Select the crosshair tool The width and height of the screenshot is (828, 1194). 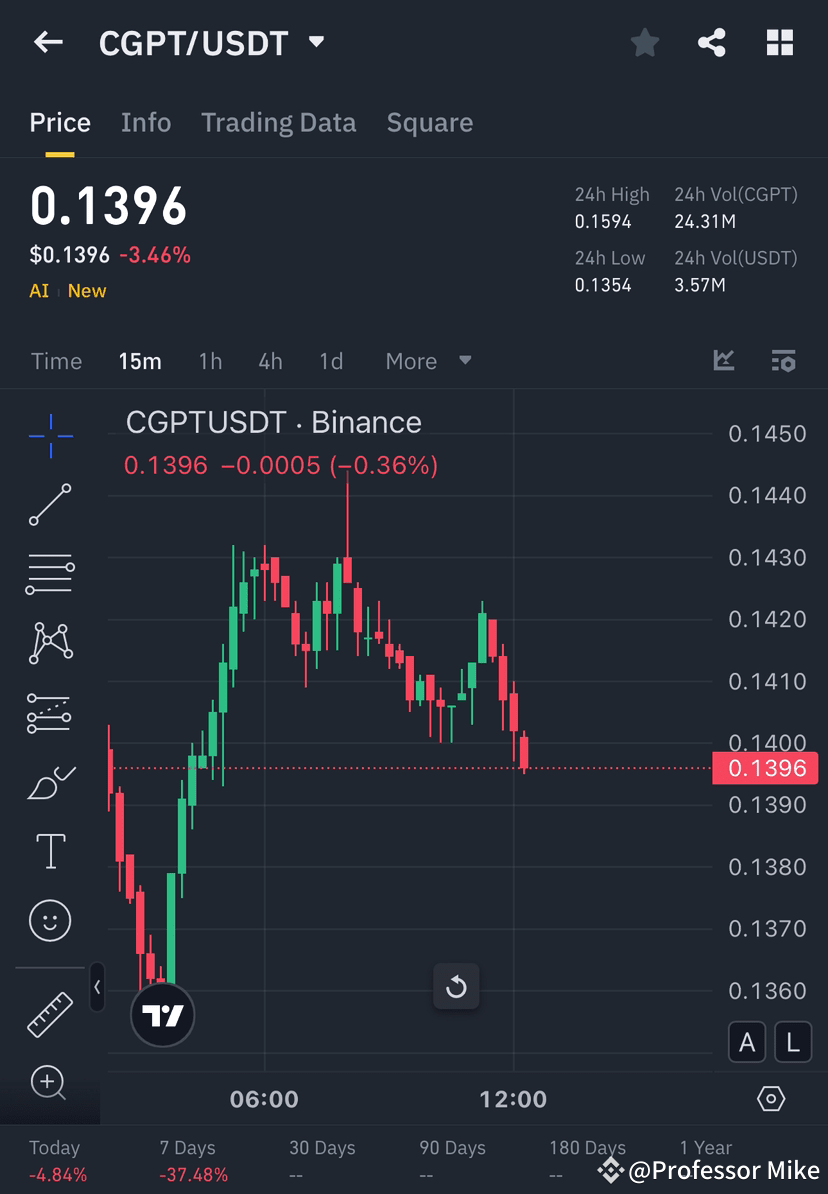[50, 435]
